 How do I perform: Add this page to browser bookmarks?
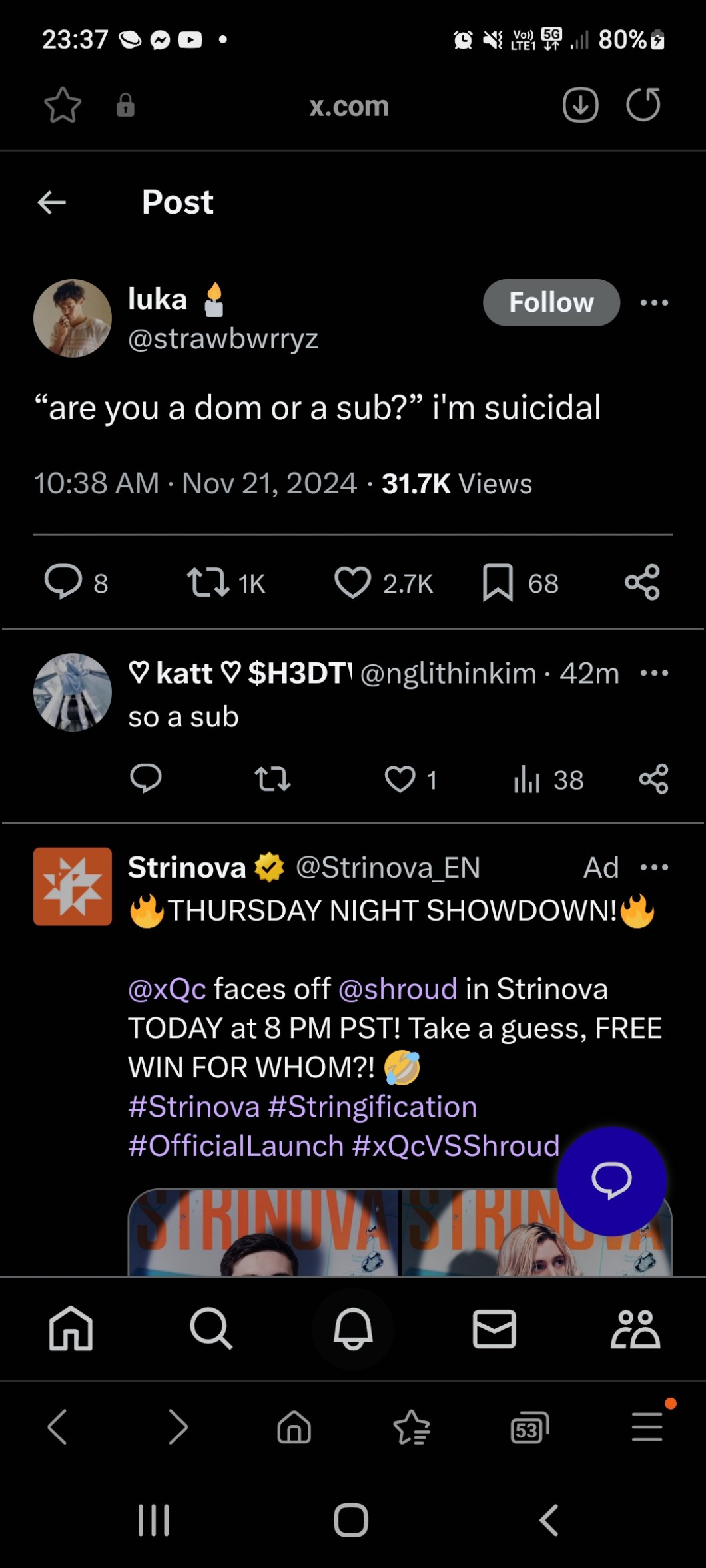click(63, 105)
